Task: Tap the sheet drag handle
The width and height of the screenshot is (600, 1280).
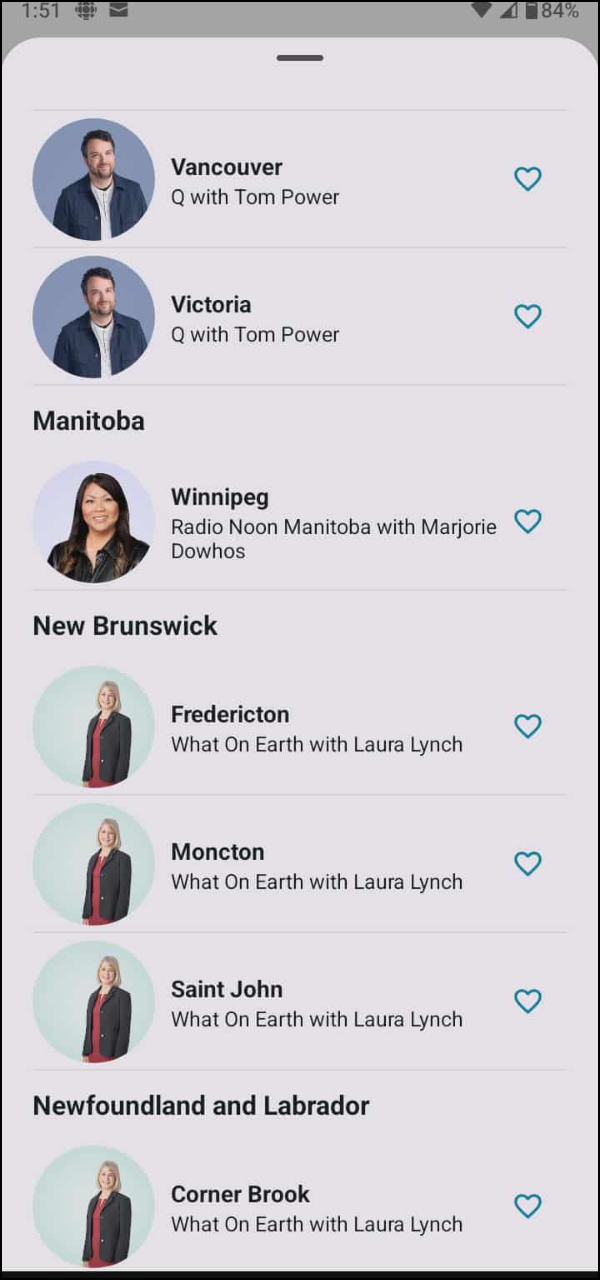Action: [x=300, y=58]
